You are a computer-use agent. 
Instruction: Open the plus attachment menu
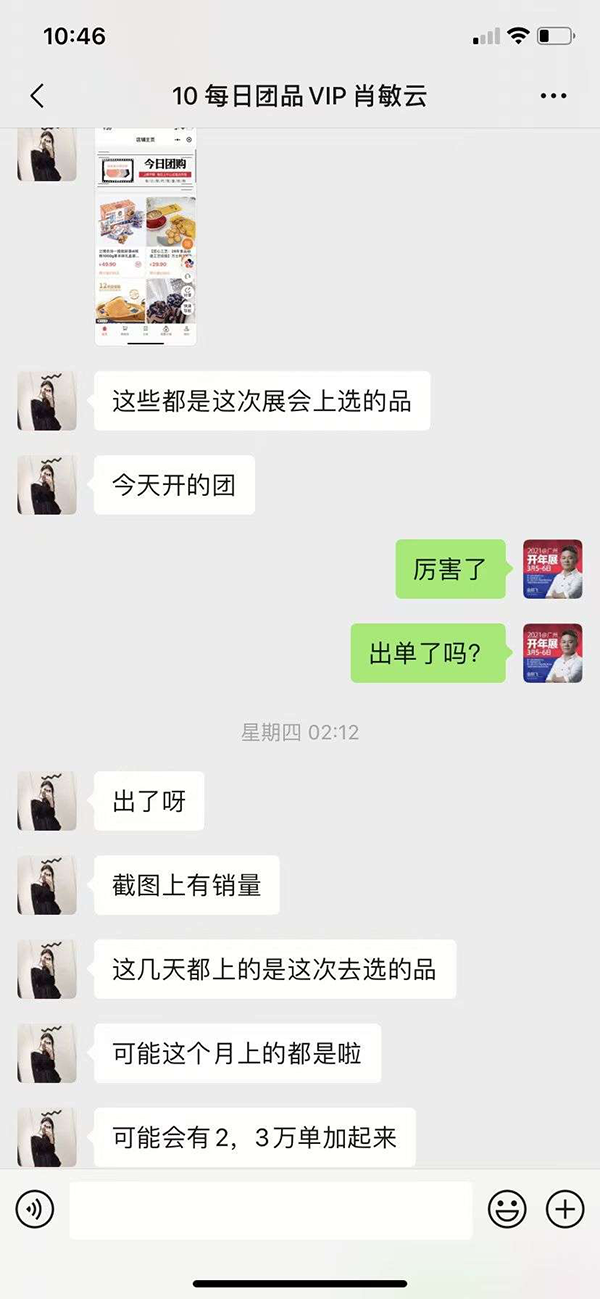(565, 1210)
